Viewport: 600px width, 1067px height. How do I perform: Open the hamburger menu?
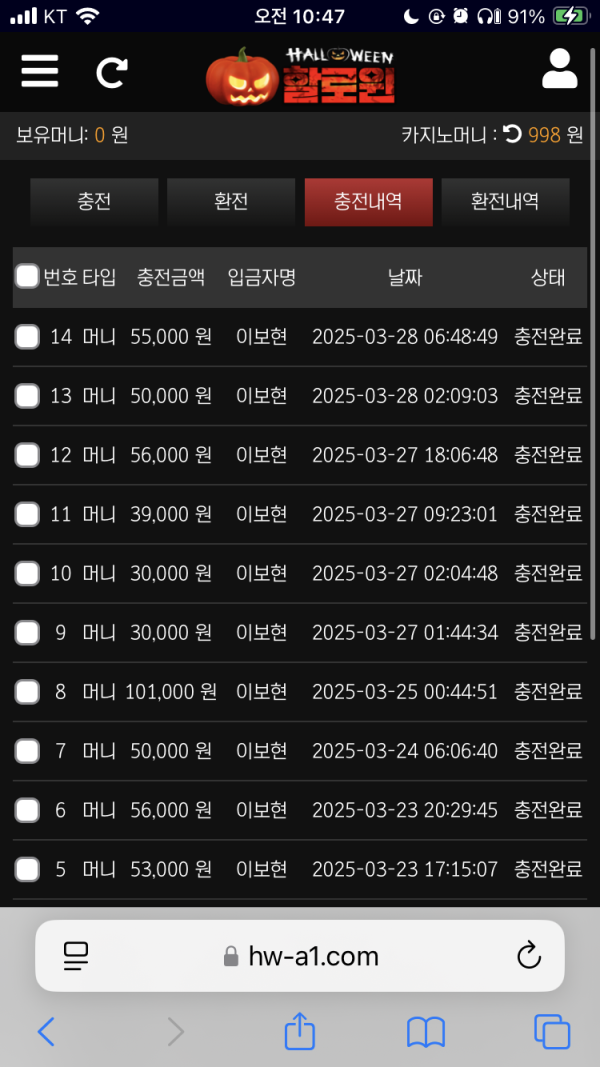click(x=39, y=71)
